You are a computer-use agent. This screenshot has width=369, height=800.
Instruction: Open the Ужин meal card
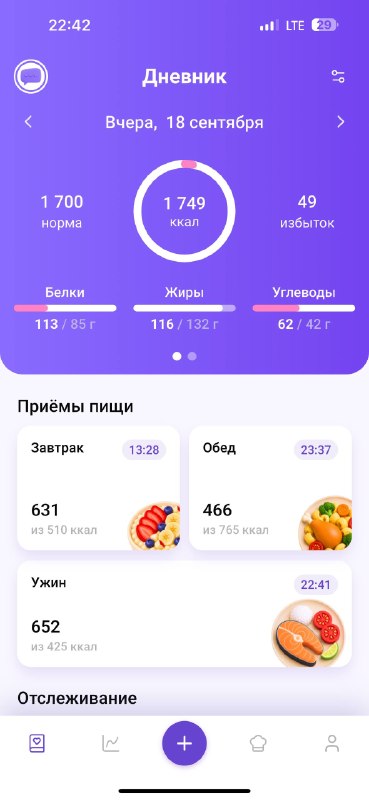tap(185, 614)
